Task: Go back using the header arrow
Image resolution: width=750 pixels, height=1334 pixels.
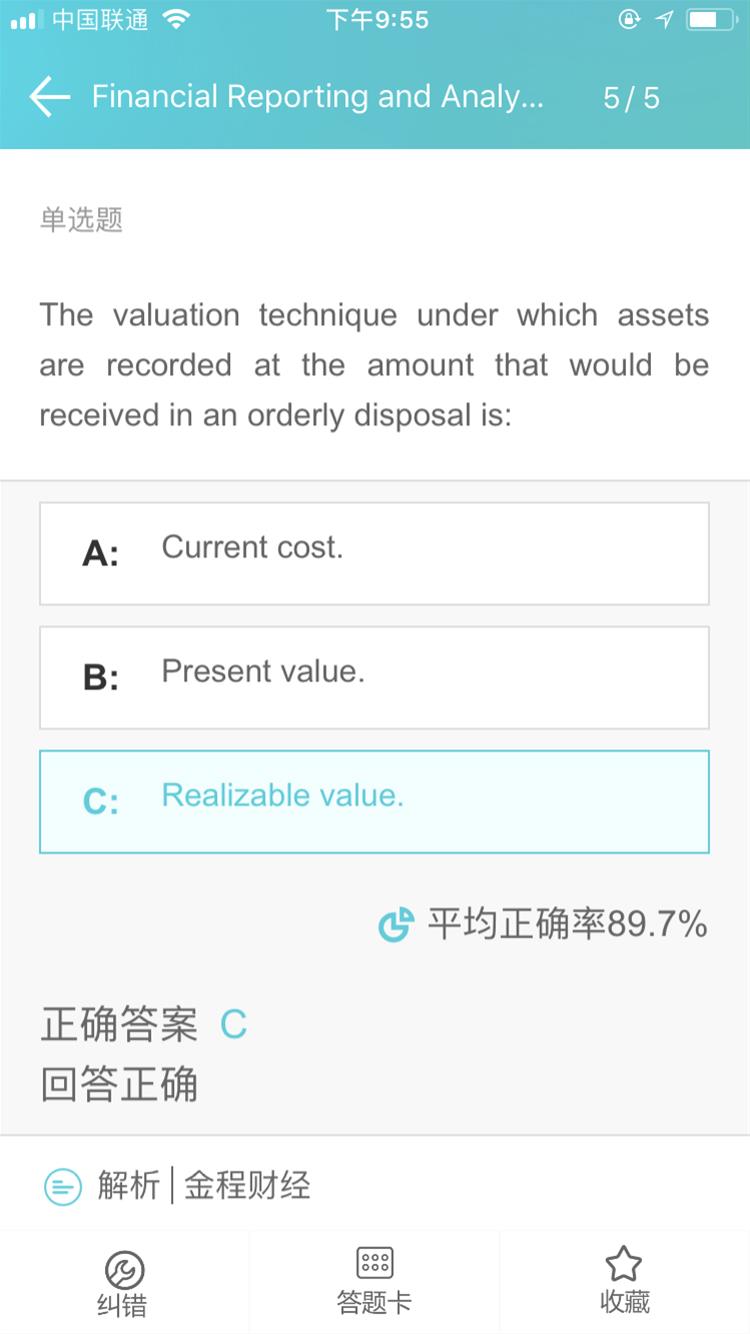Action: coord(49,97)
